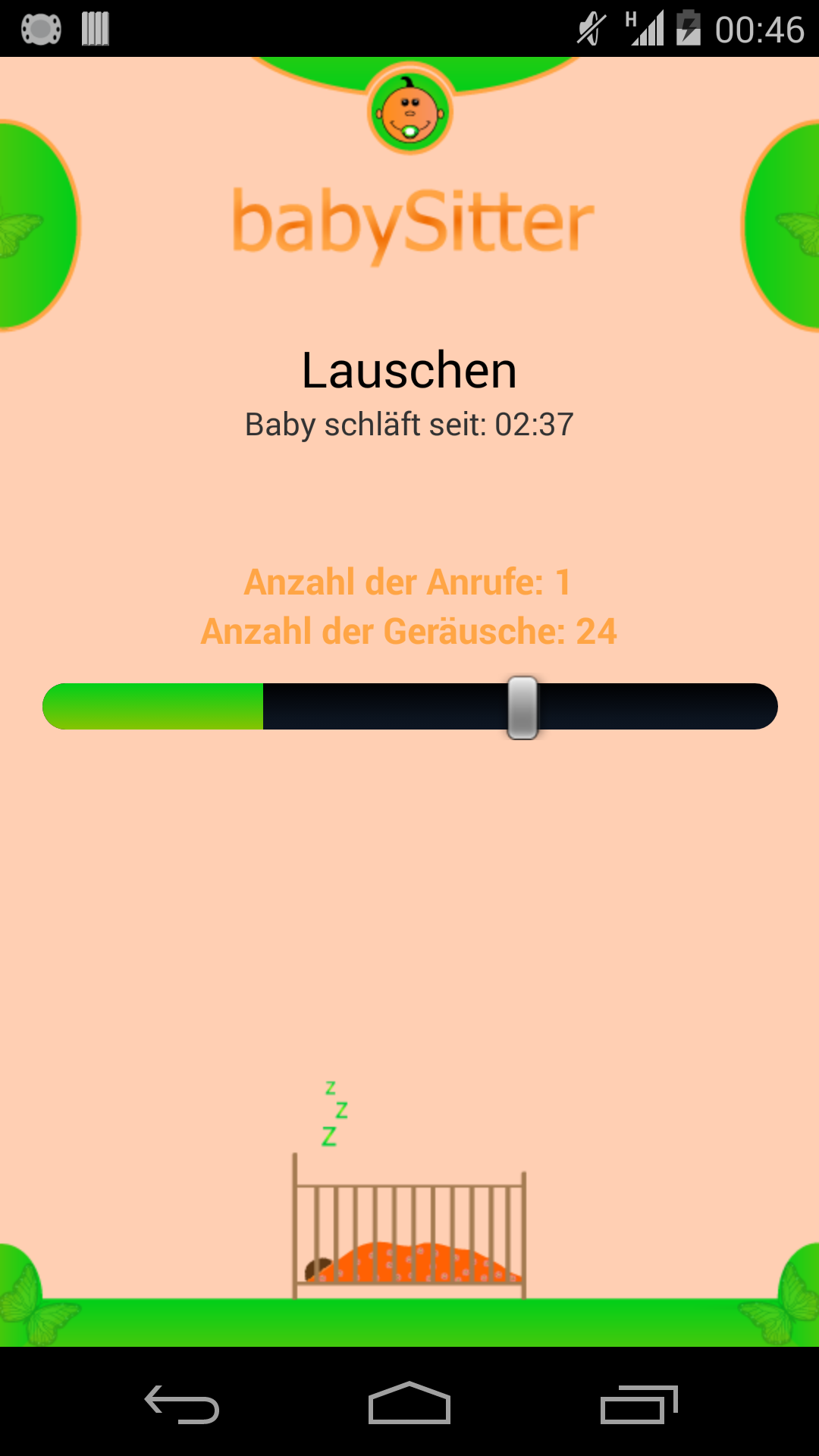Go back with the system back button

coord(182,1404)
